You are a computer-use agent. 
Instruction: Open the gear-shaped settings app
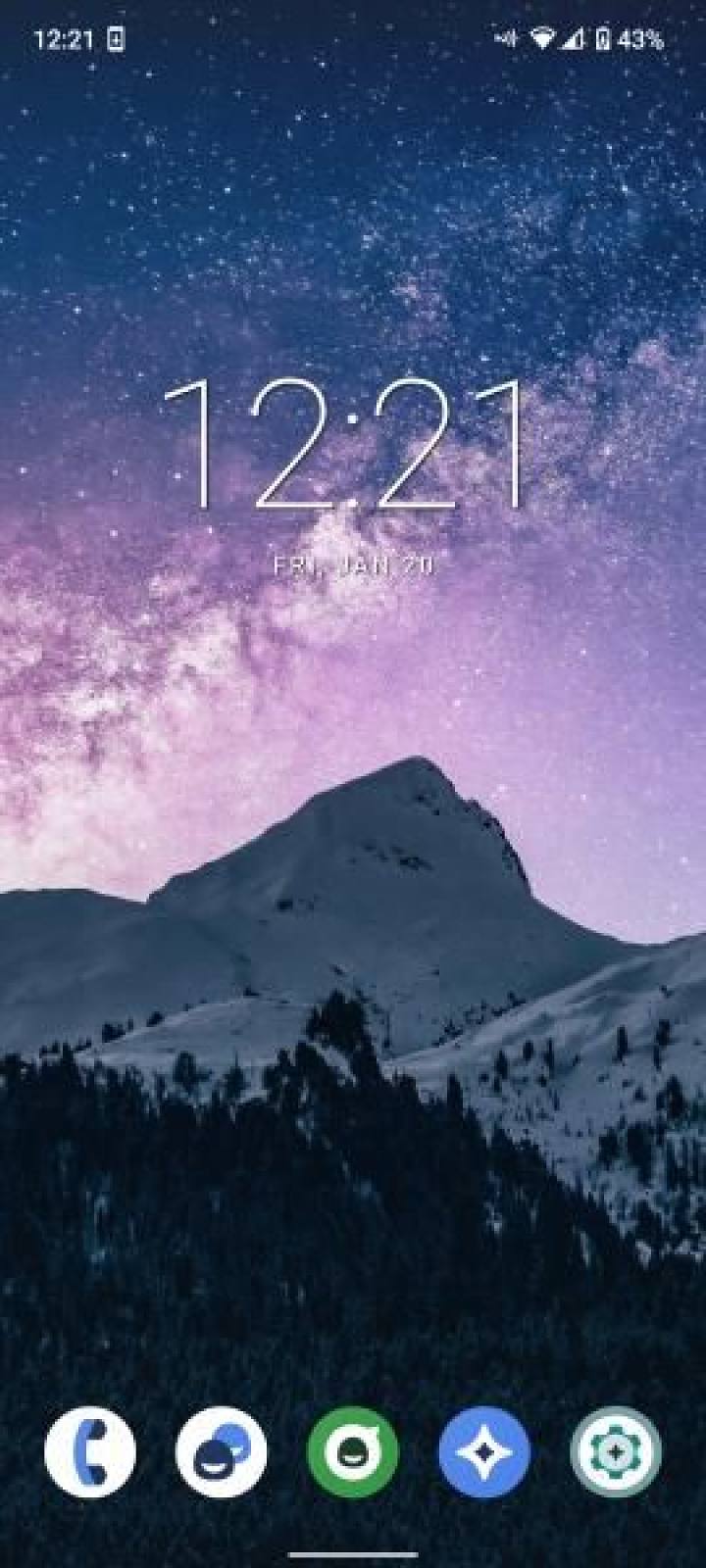point(616,1451)
